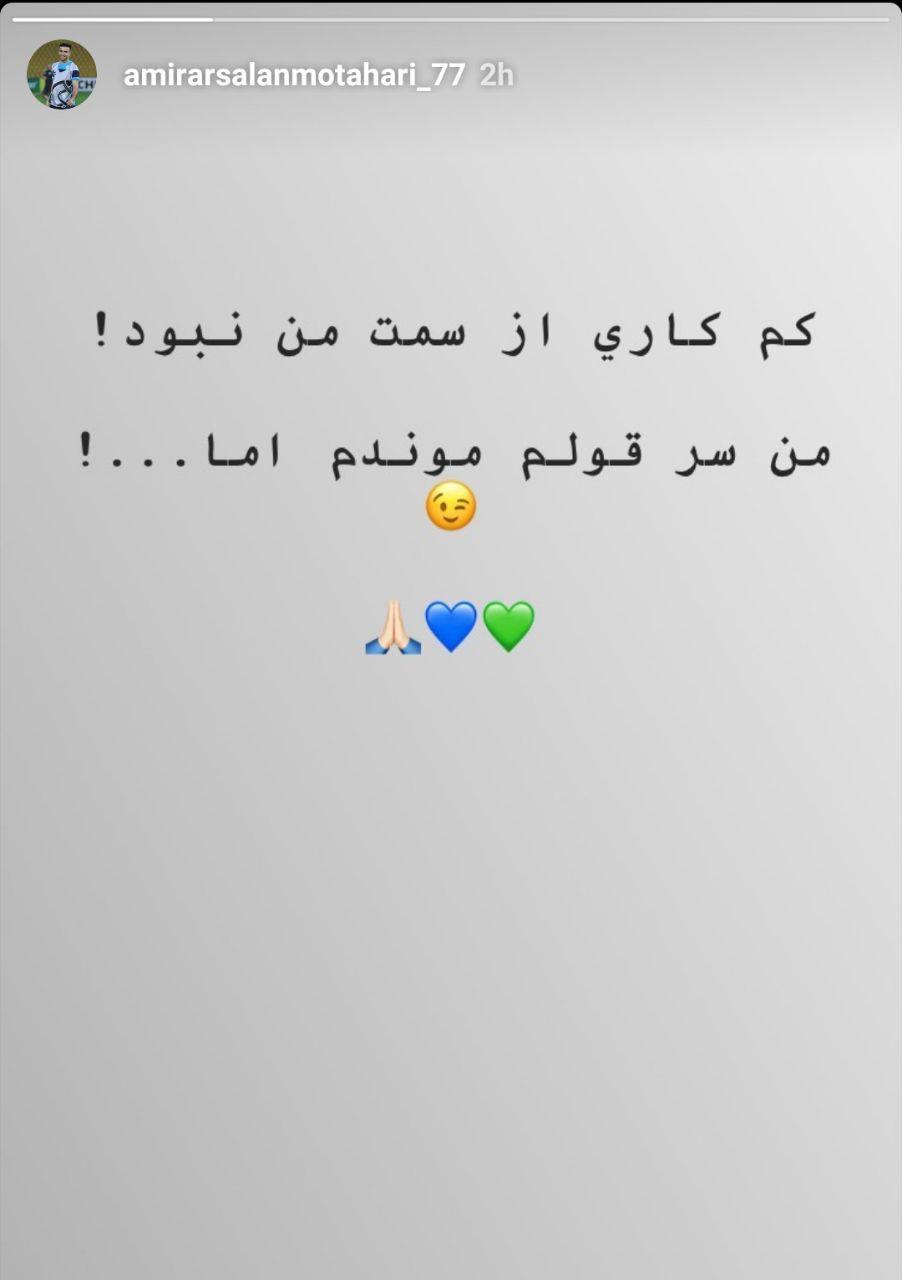902x1280 pixels.
Task: Open amirarsalanmotahari_77's profile picture
Action: coord(62,75)
